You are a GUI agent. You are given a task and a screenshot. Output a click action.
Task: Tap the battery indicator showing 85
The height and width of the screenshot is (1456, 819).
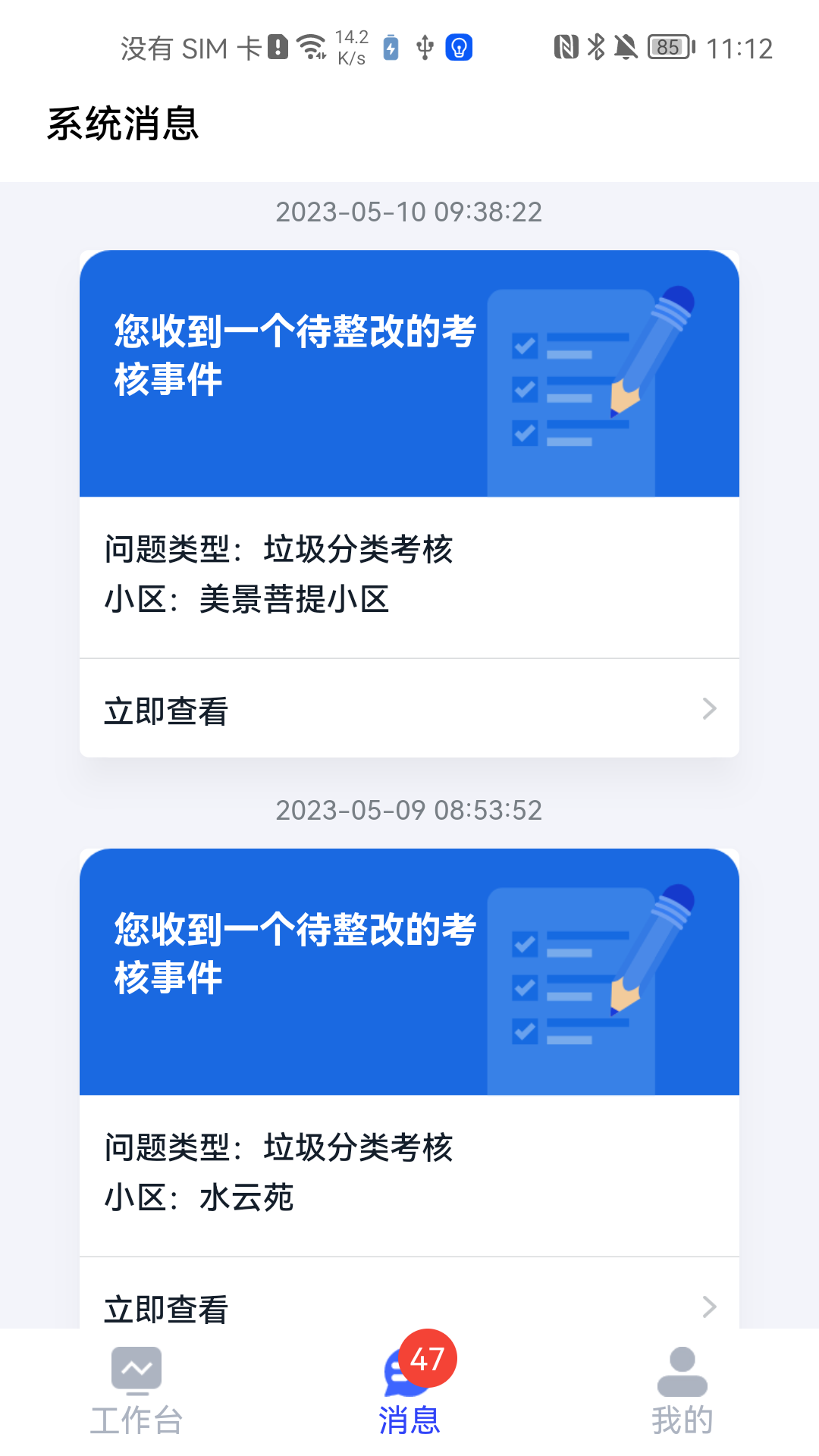pyautogui.click(x=667, y=47)
